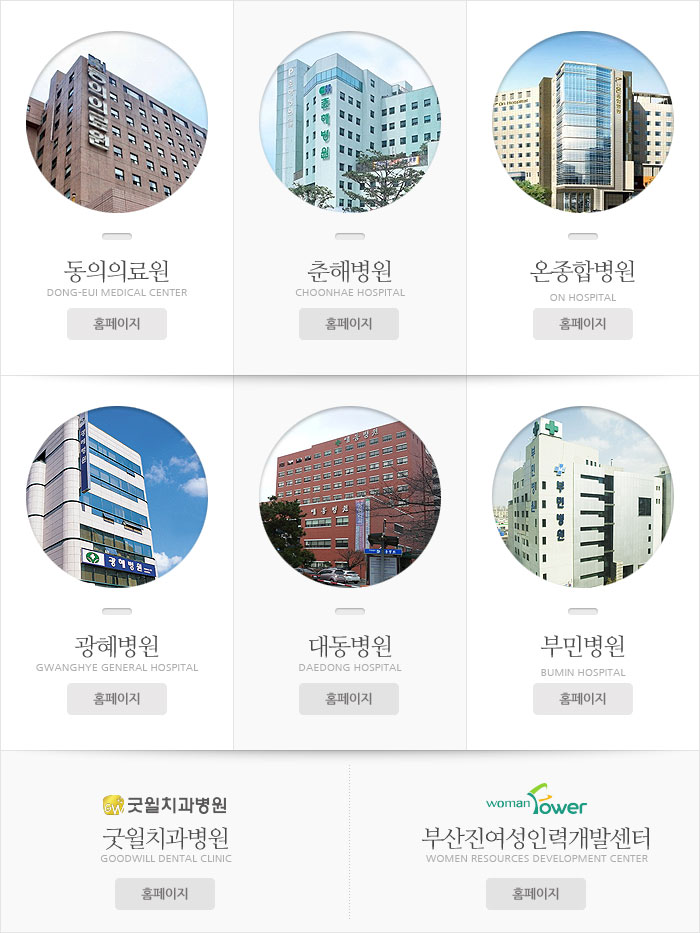Open 춘해병원 homepage button
The image size is (700, 933).
[x=349, y=324]
